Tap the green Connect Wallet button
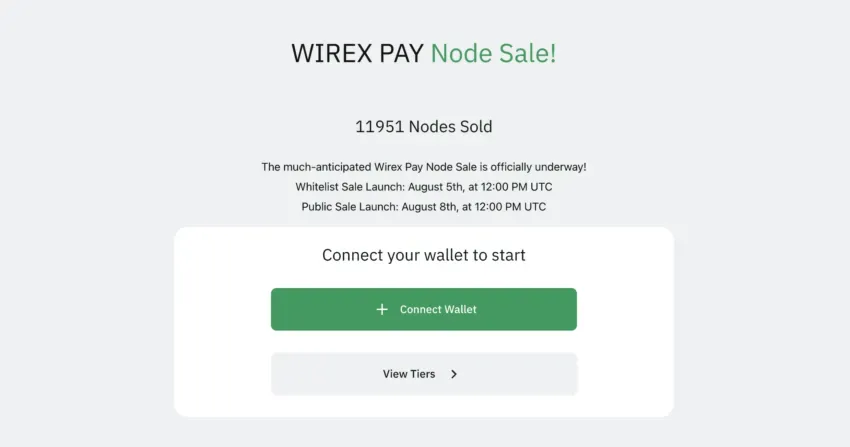The width and height of the screenshot is (850, 447). 423,309
